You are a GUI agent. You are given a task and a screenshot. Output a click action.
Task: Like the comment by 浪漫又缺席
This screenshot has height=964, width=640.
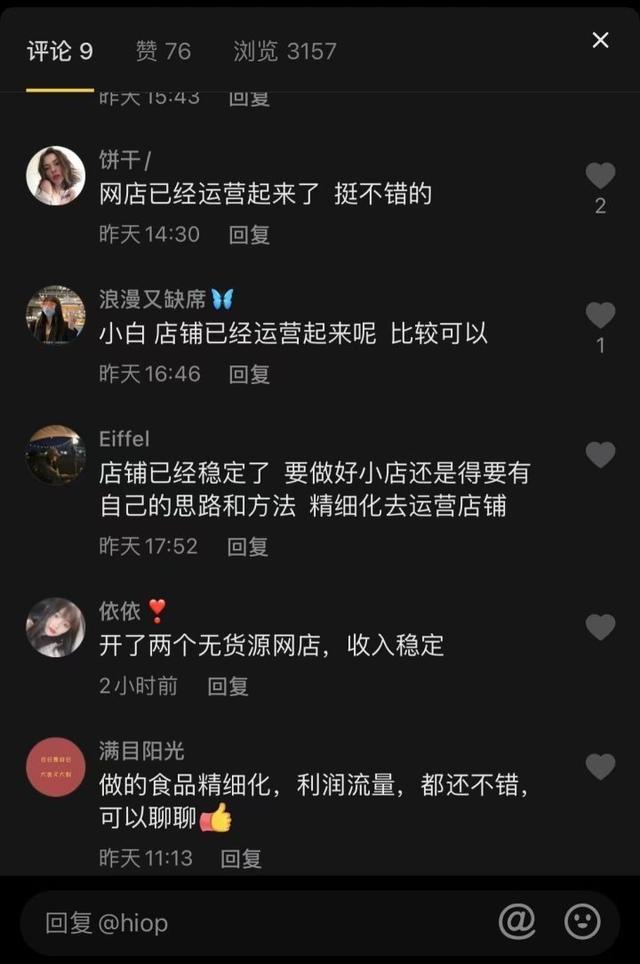pos(600,316)
